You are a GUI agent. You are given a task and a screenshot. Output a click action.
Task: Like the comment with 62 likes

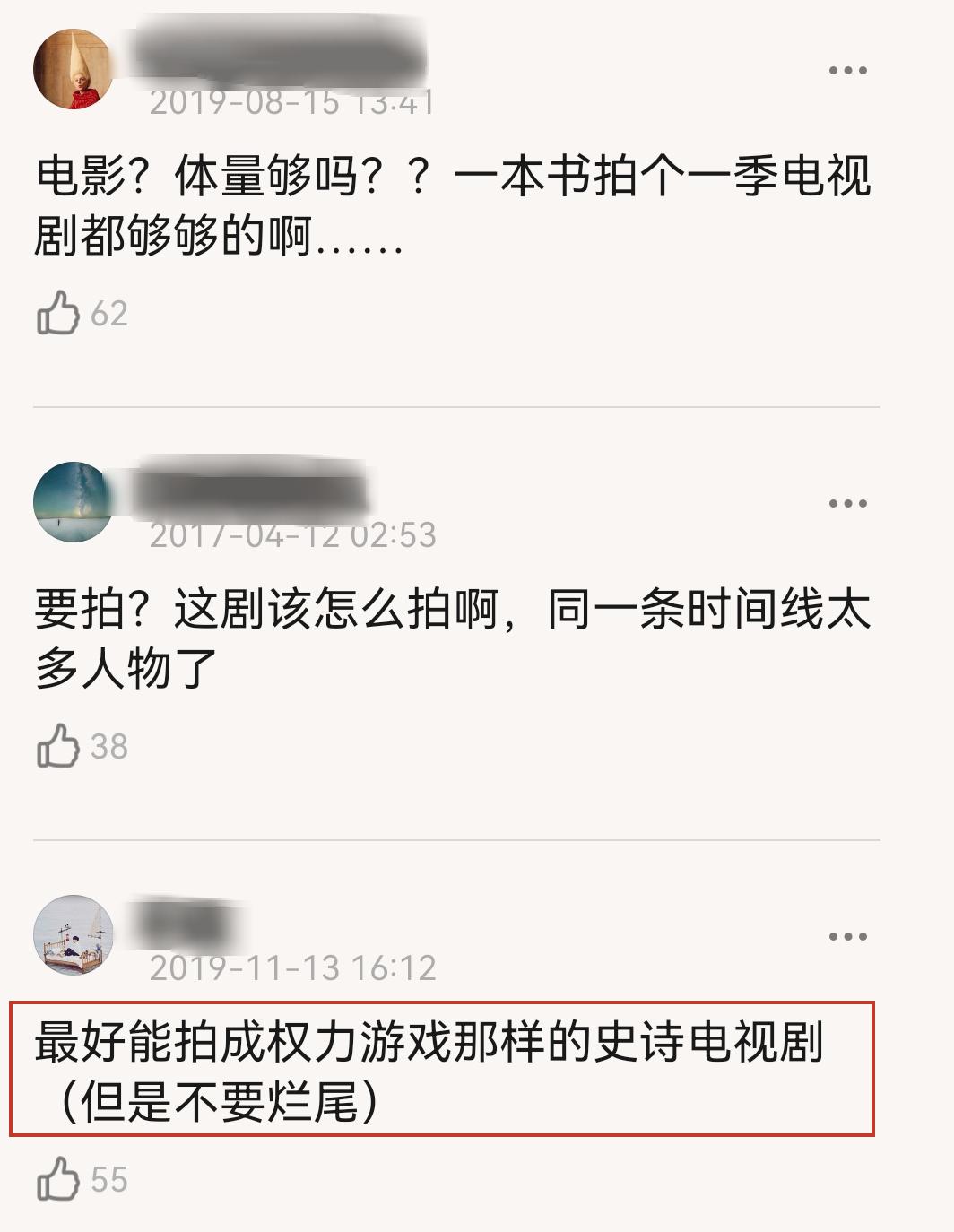(58, 313)
